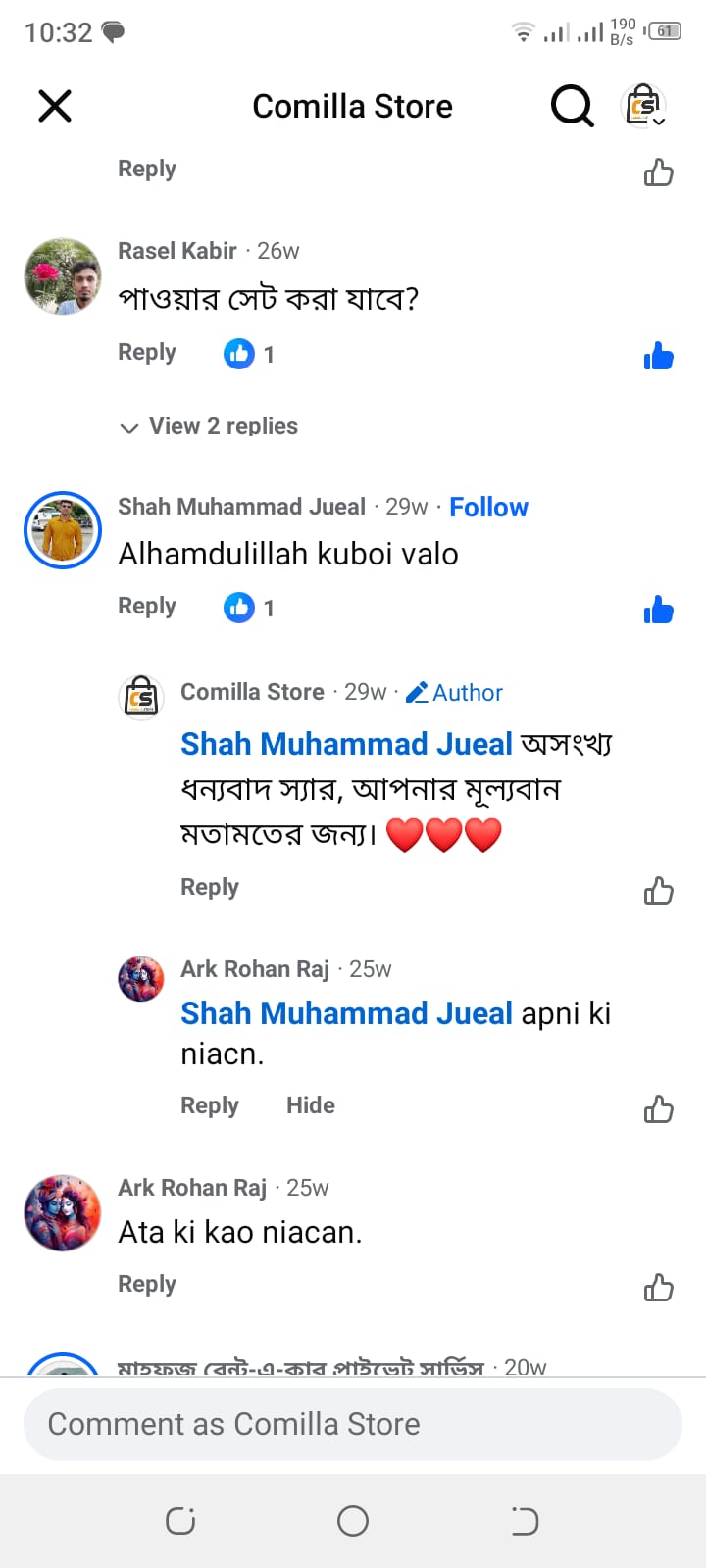This screenshot has height=1568, width=706.
Task: Remove like from Shah Muhammad Jueal's comment
Action: point(659,610)
